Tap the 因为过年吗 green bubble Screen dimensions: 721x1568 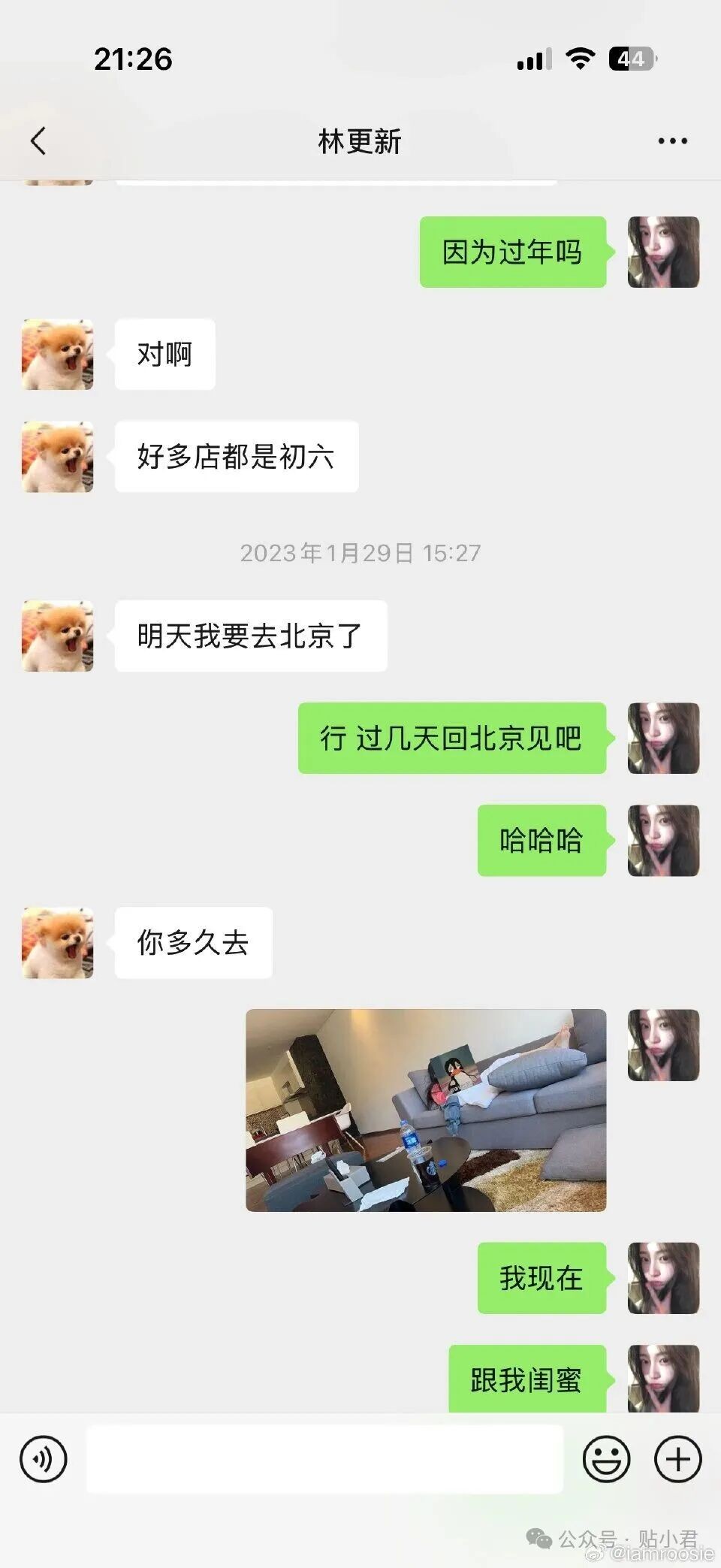click(513, 252)
